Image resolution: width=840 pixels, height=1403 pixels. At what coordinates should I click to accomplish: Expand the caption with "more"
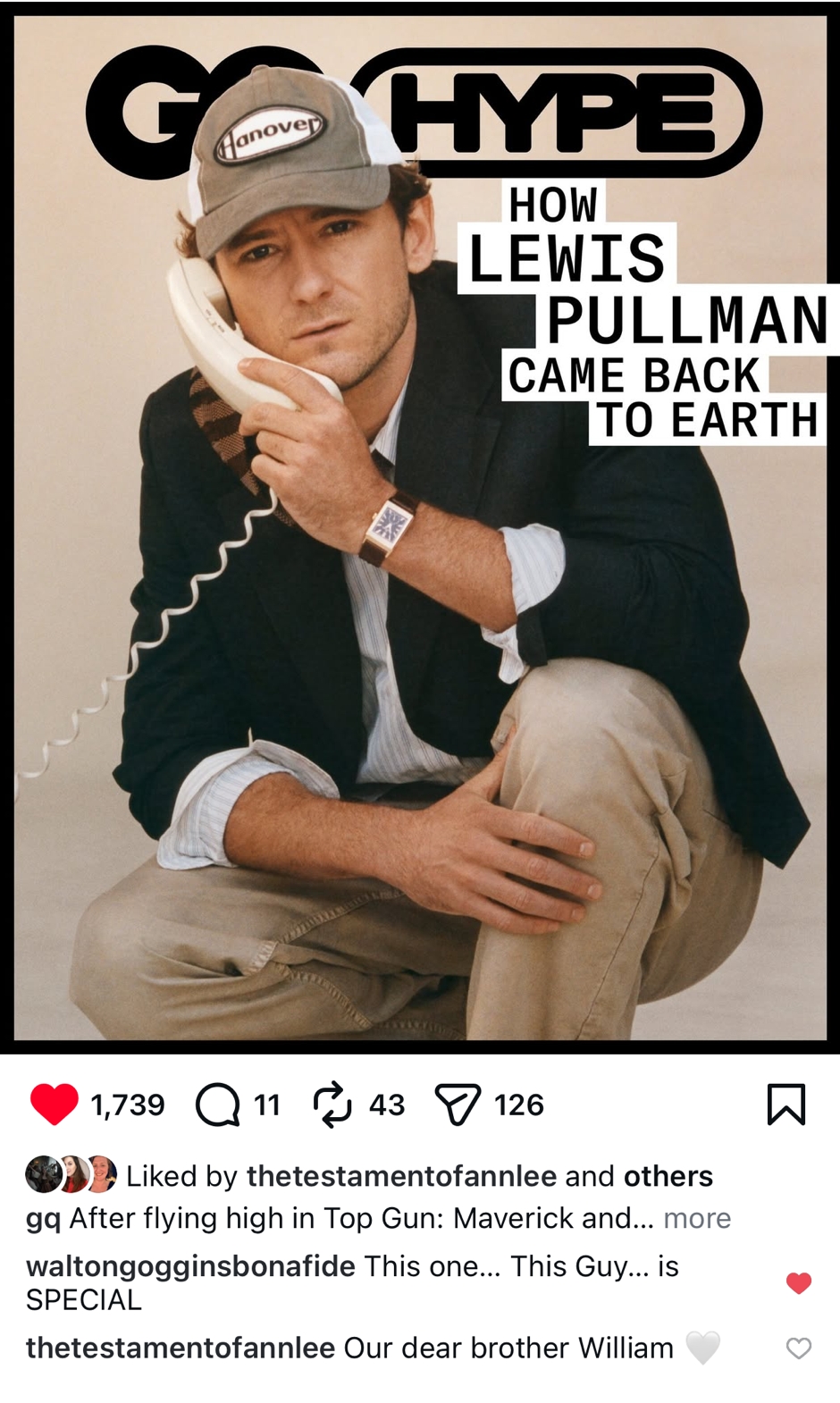pos(697,1218)
